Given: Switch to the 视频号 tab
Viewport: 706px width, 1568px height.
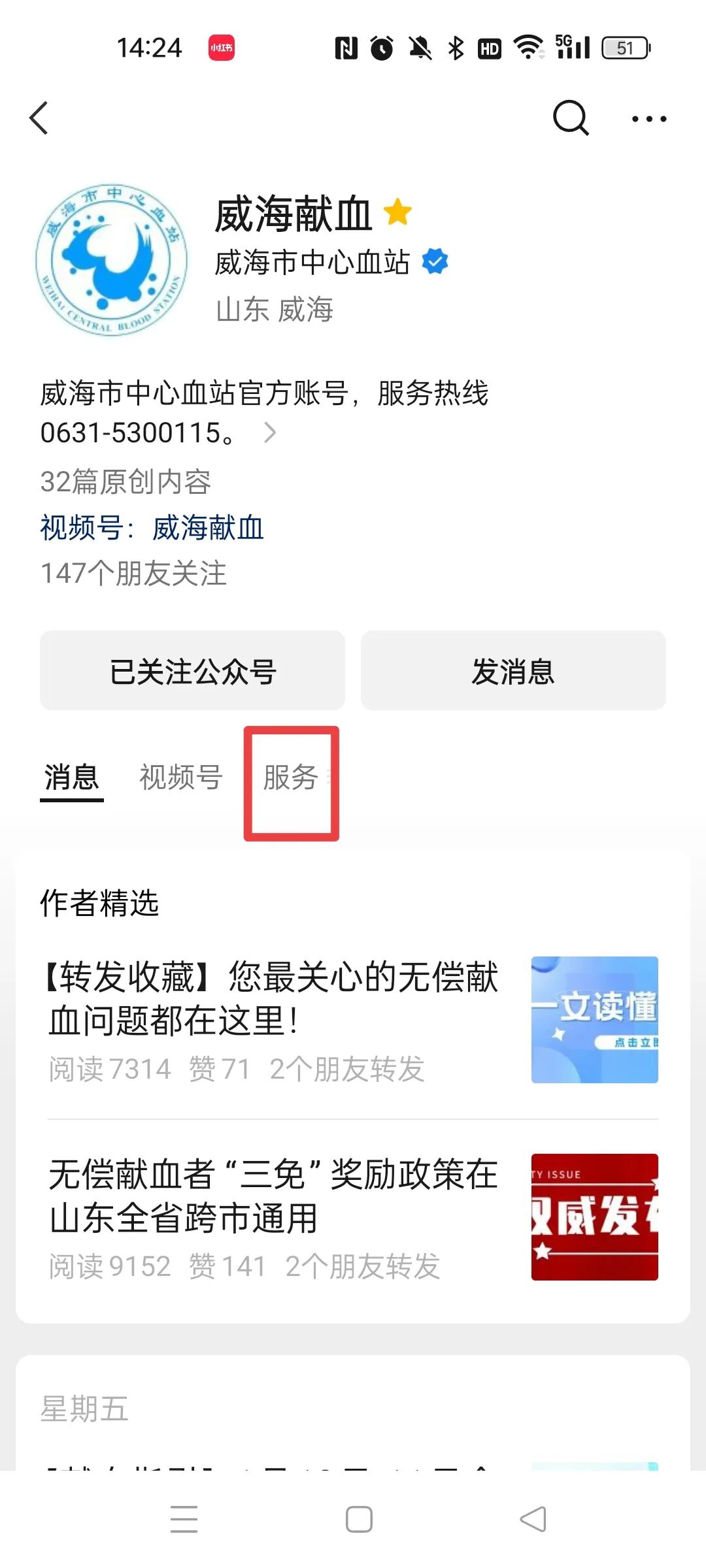Looking at the screenshot, I should [181, 777].
